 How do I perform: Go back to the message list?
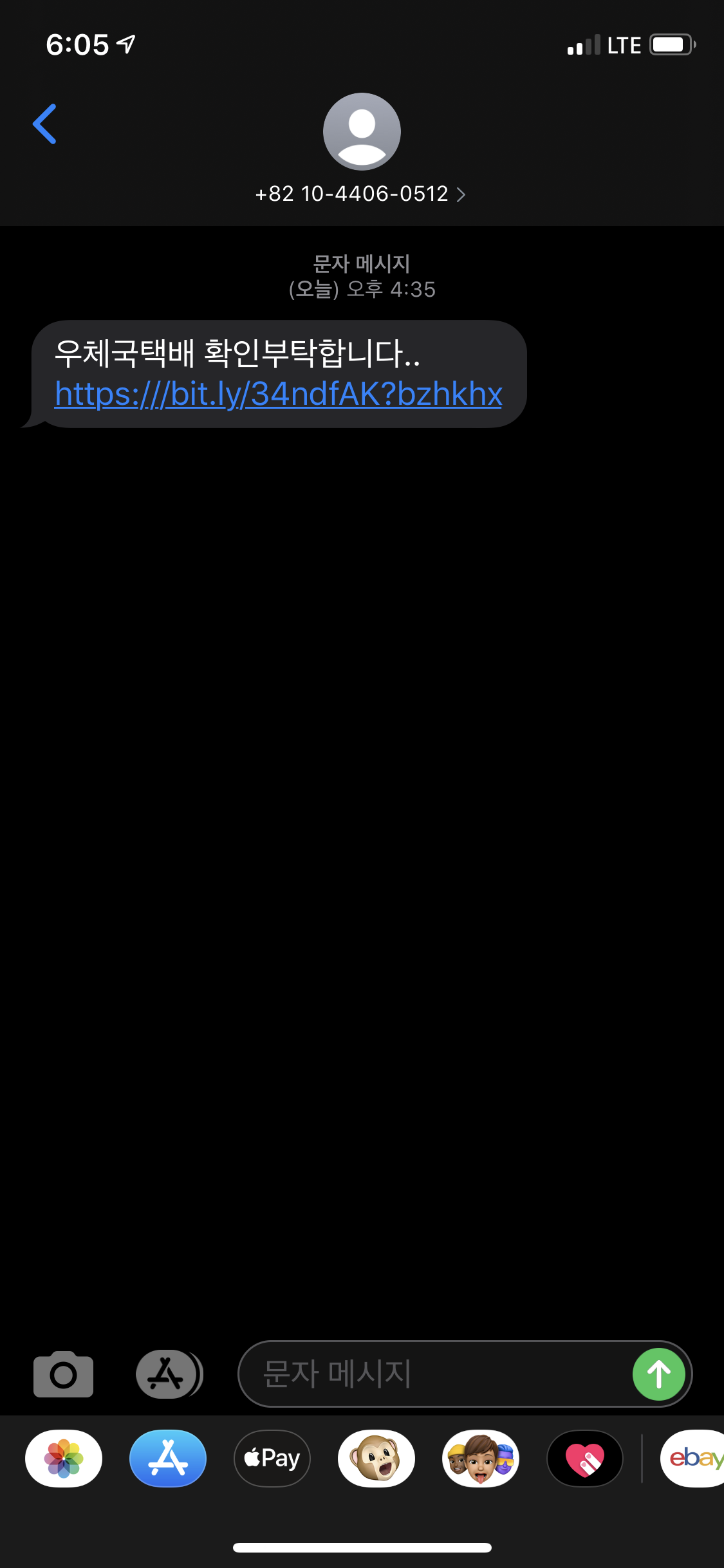point(45,124)
